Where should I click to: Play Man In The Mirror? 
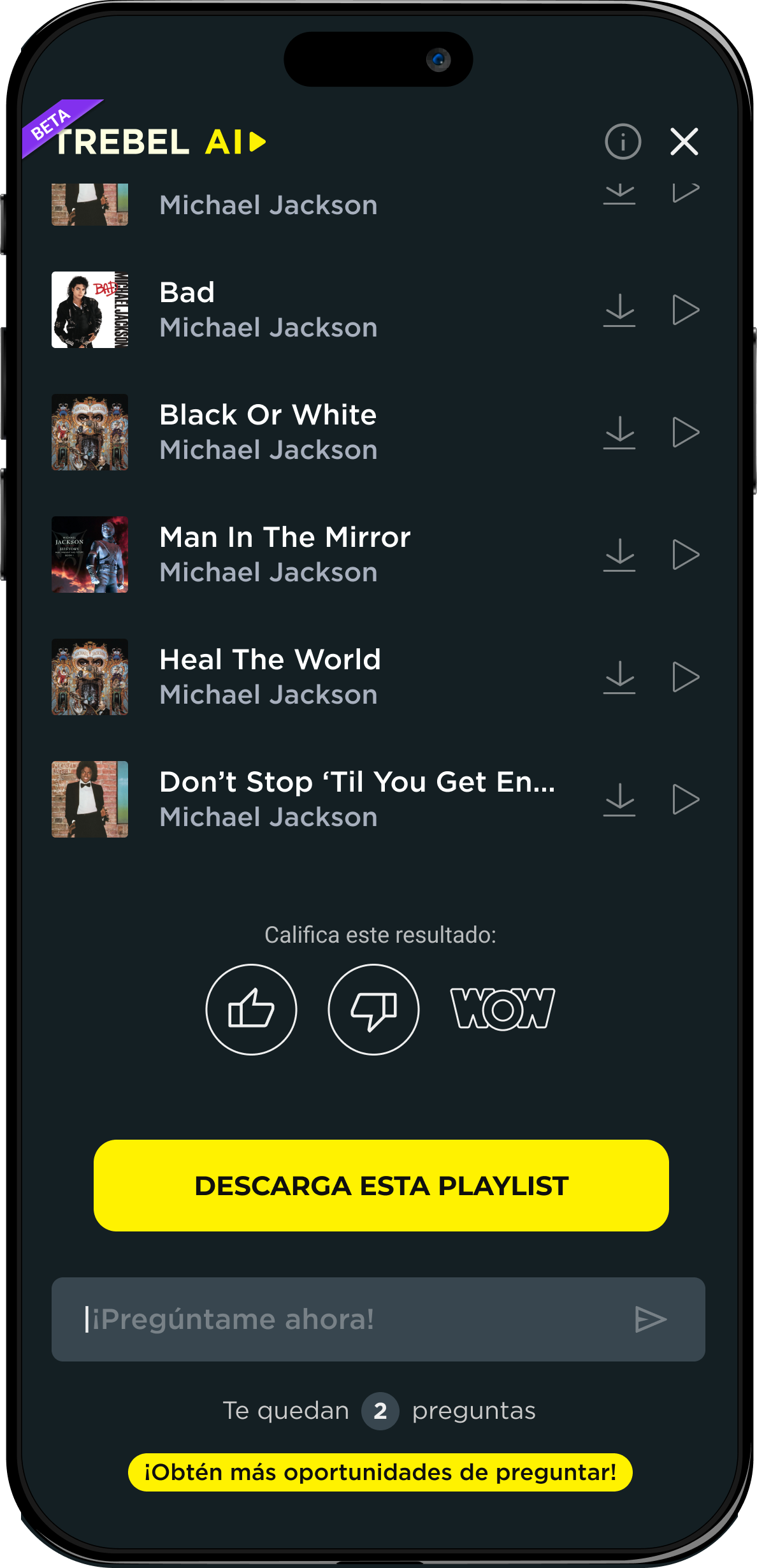687,555
